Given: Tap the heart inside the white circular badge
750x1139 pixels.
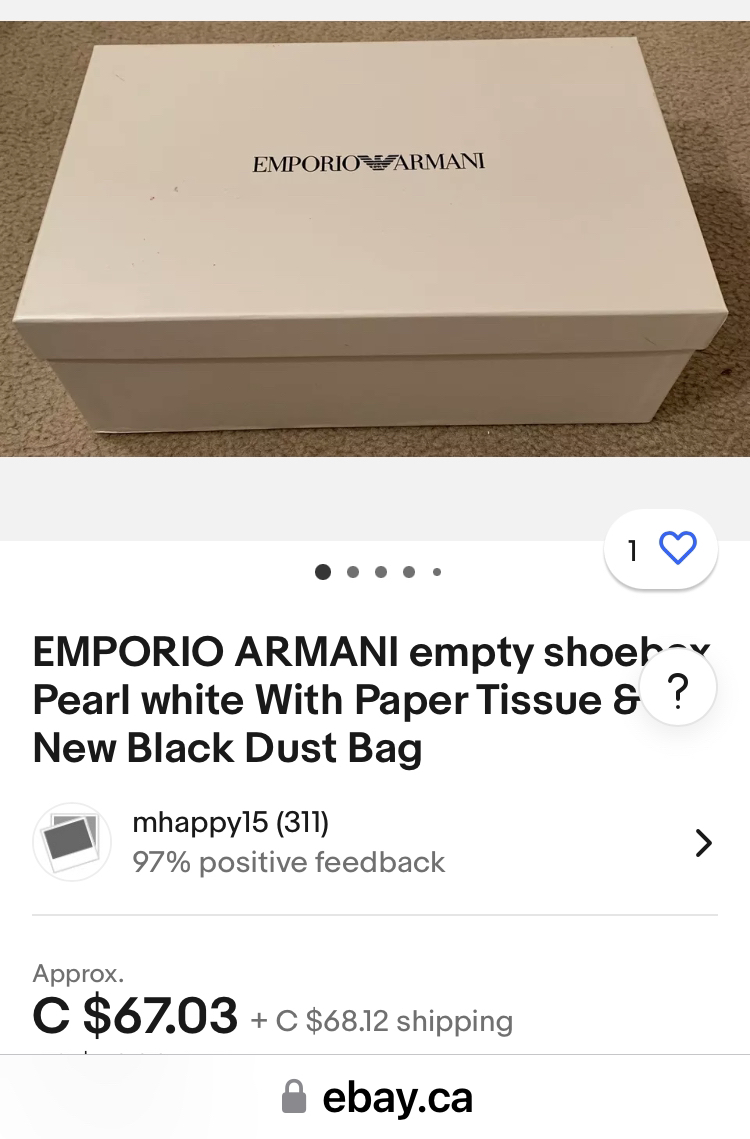Looking at the screenshot, I should pyautogui.click(x=678, y=548).
